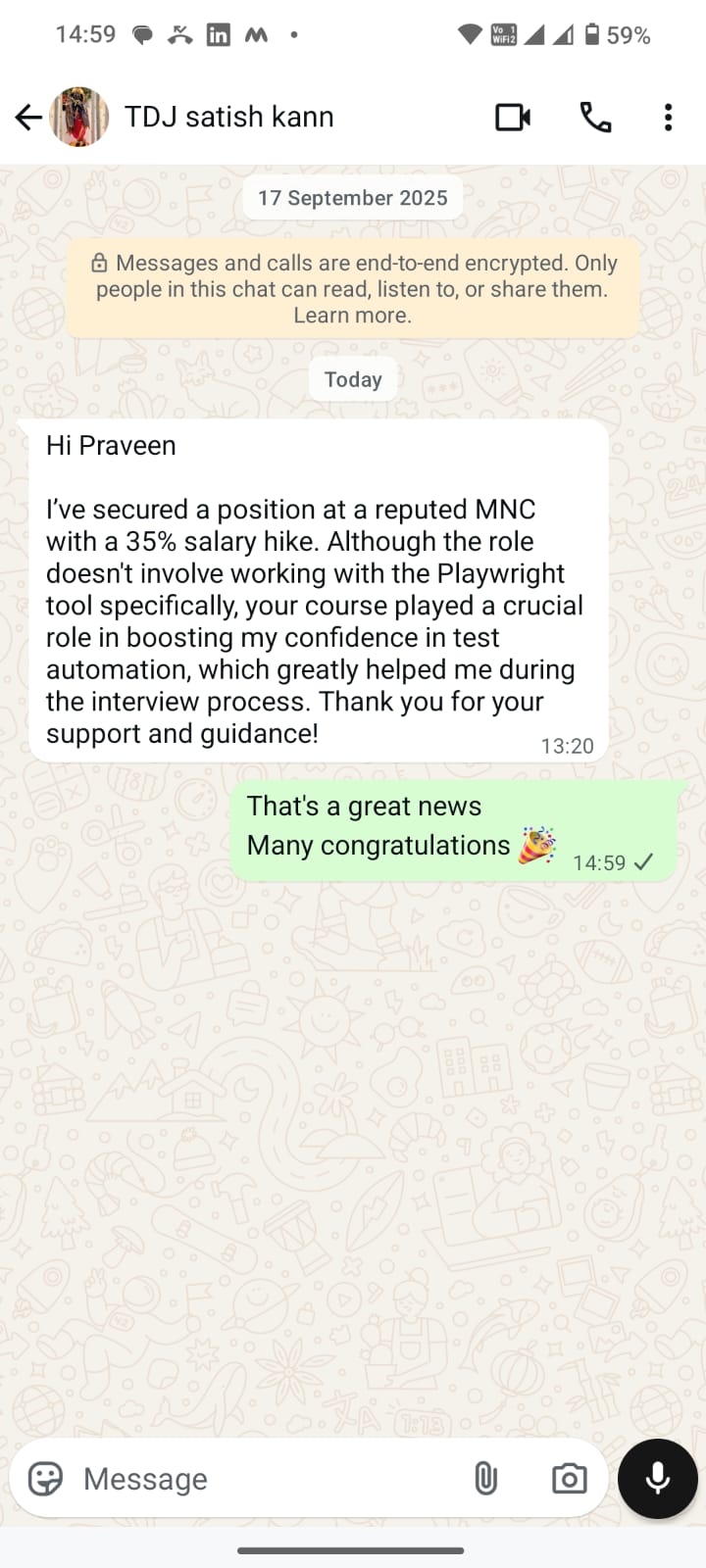The height and width of the screenshot is (1568, 706).
Task: Tap the encryption notice to learn more
Action: [x=353, y=289]
